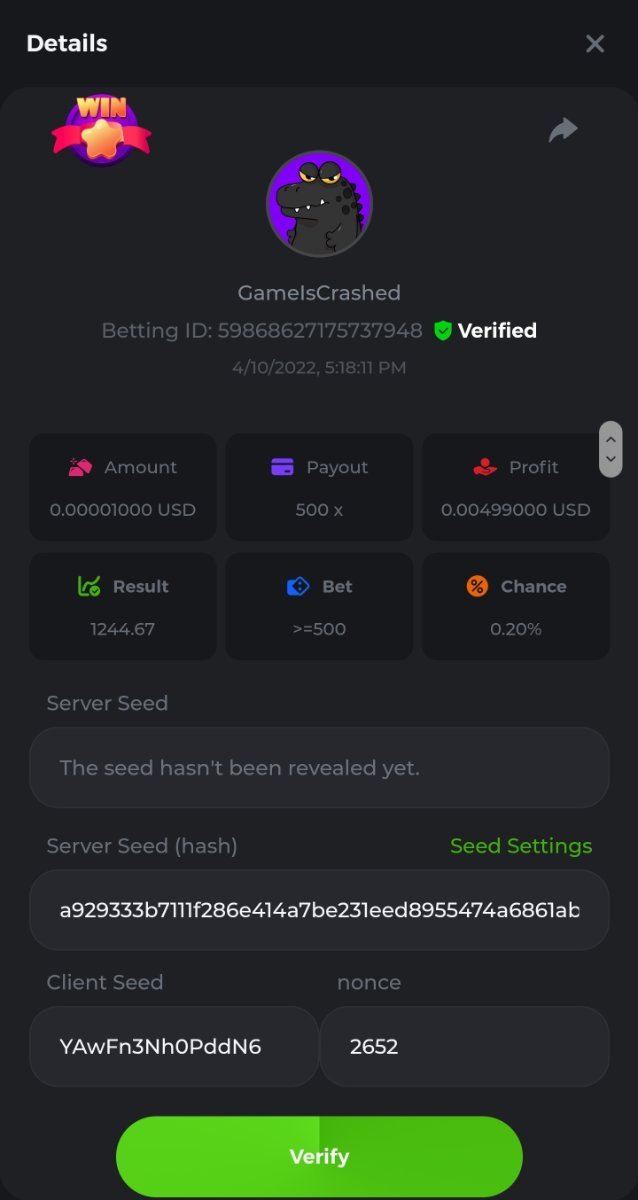Tap the Verify button
This screenshot has height=1200, width=638.
click(x=319, y=1157)
